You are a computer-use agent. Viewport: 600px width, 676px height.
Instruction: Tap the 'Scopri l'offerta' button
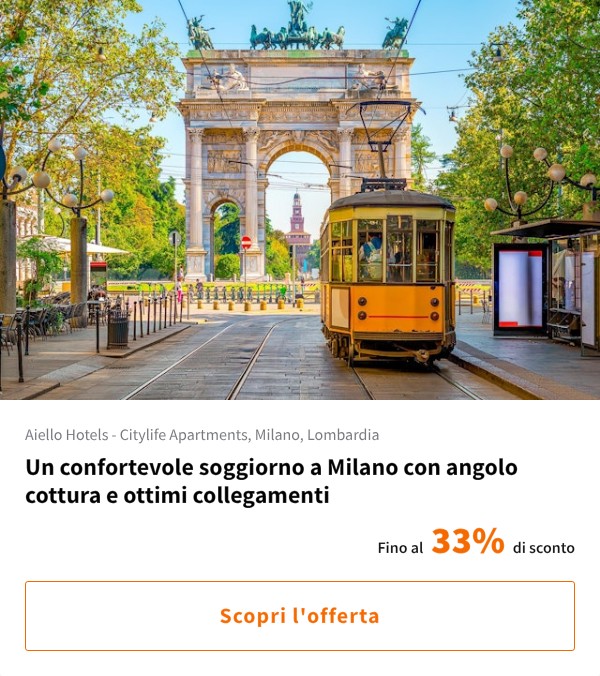[x=300, y=616]
